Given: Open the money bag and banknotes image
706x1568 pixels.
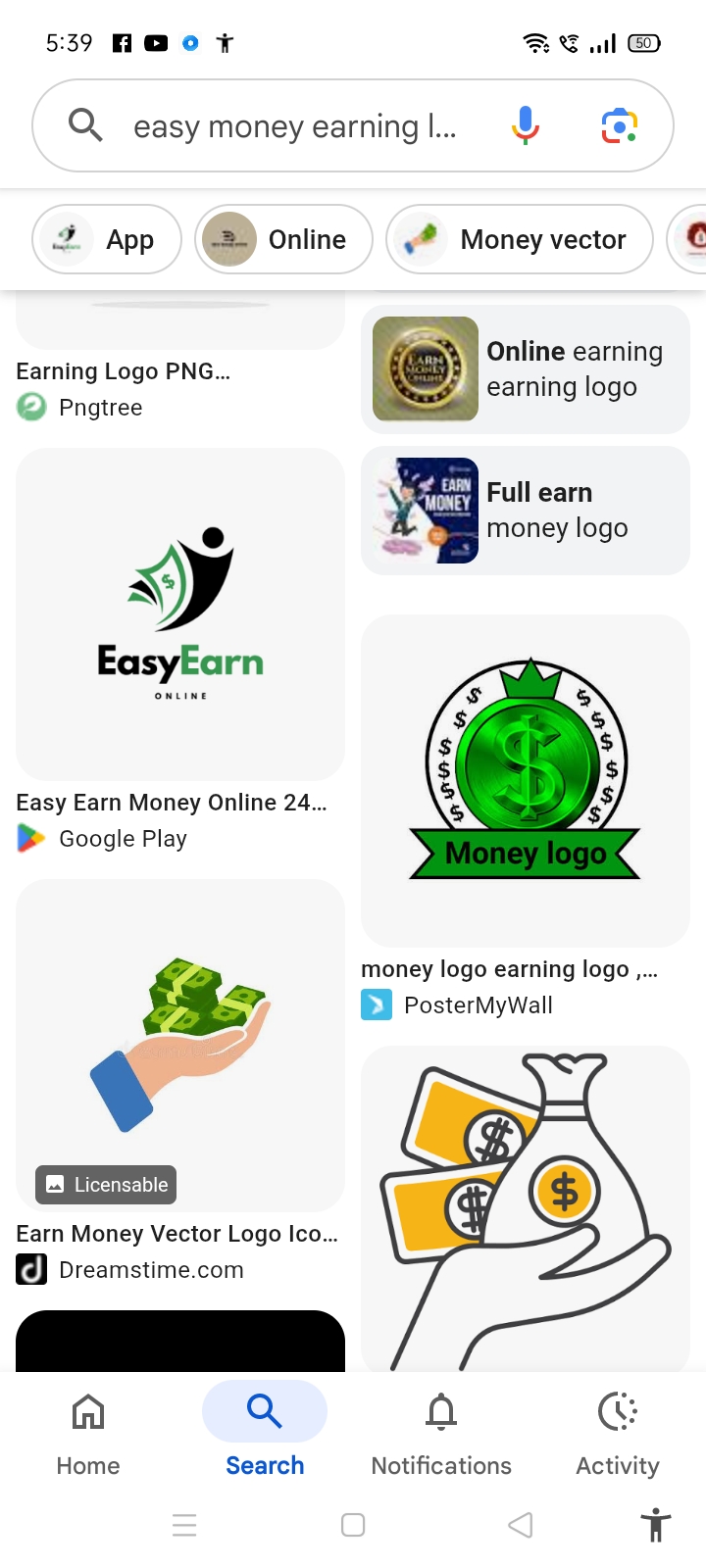Looking at the screenshot, I should click(526, 1207).
